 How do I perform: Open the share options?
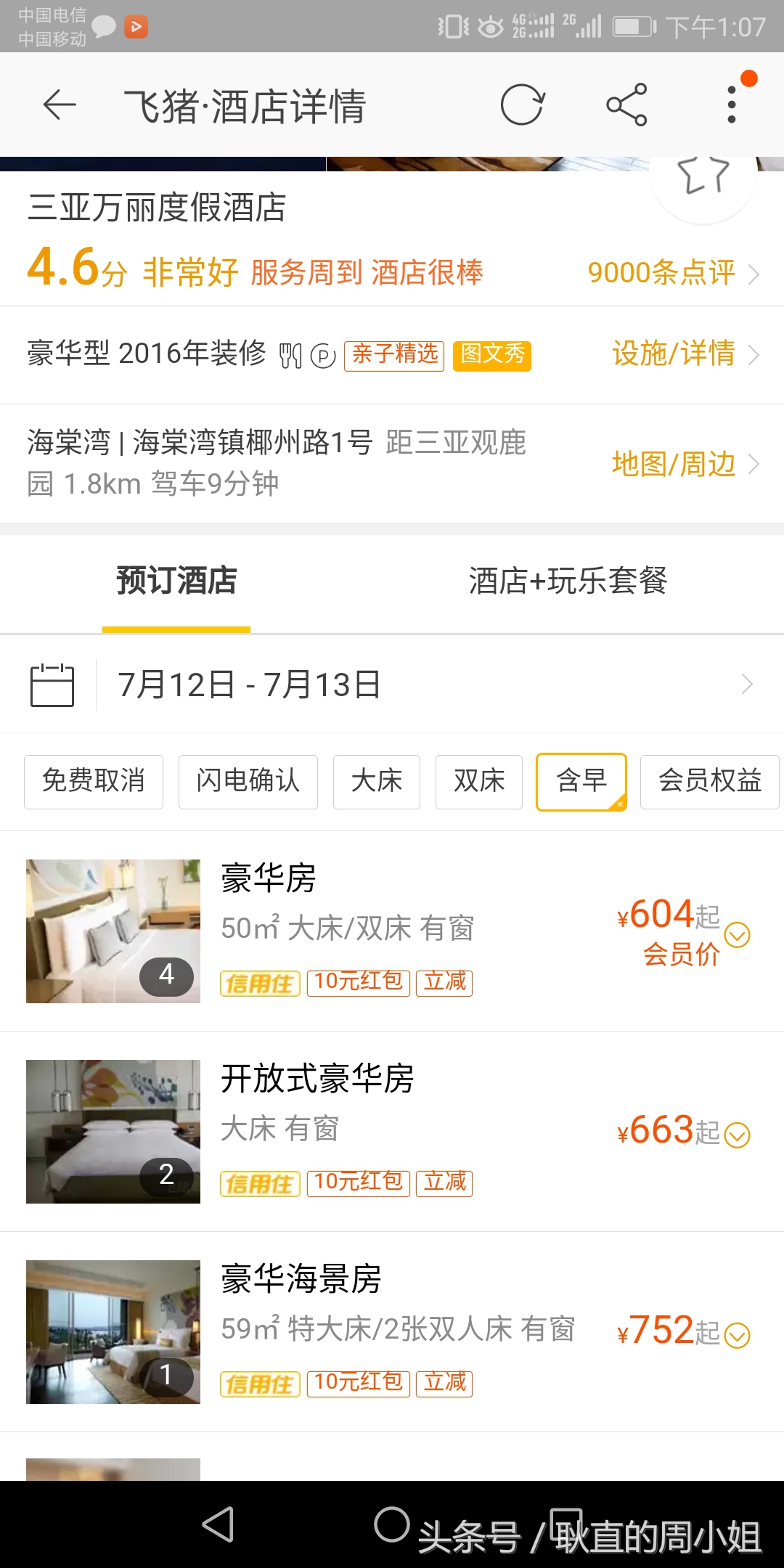point(626,105)
